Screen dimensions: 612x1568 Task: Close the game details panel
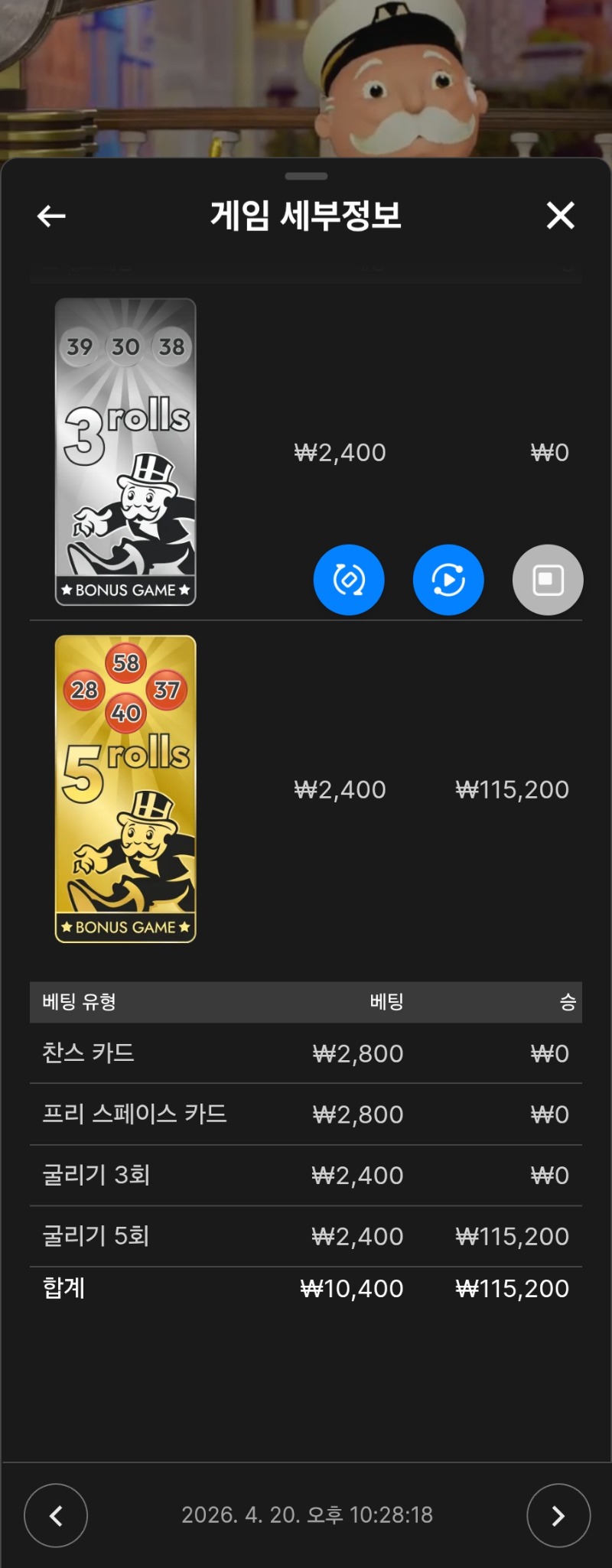(560, 216)
